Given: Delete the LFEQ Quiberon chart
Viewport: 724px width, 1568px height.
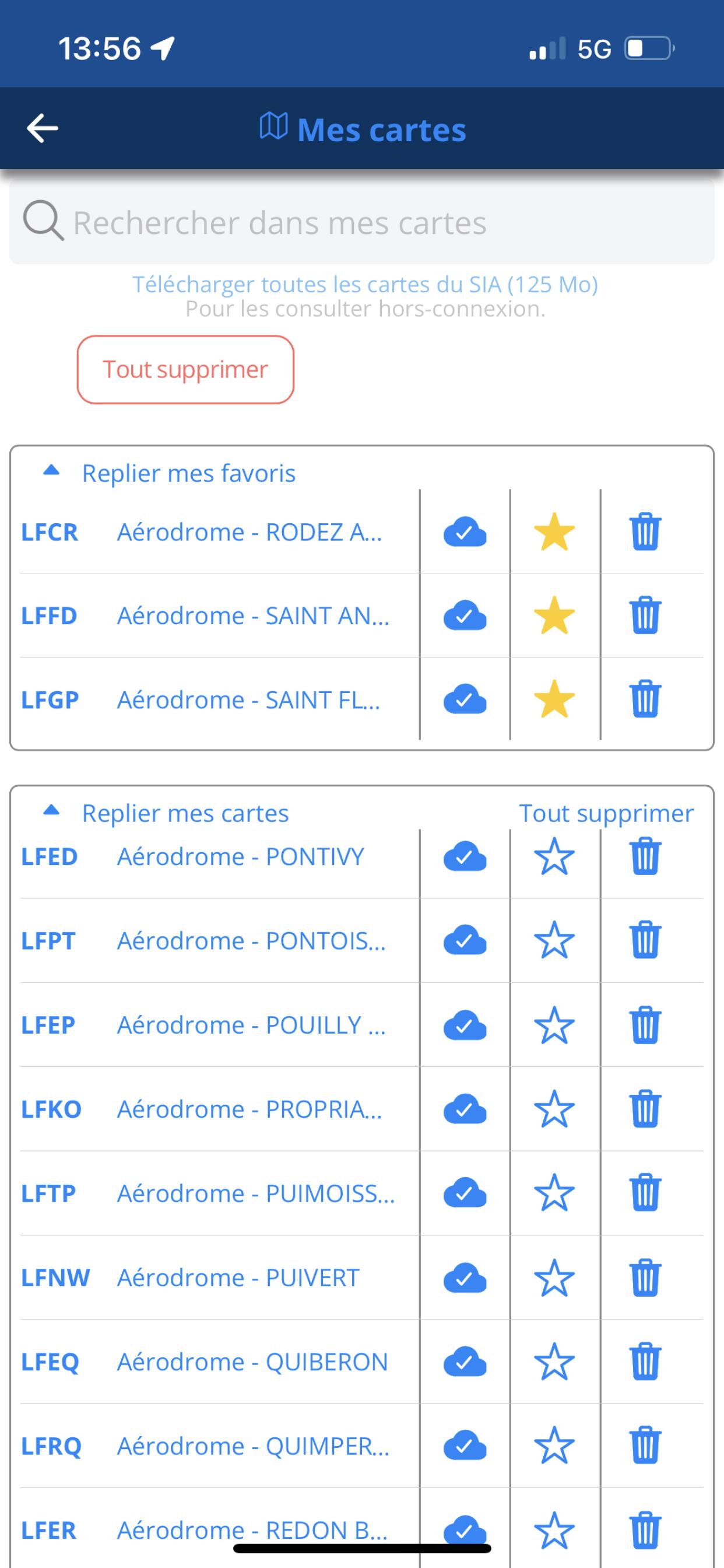Looking at the screenshot, I should click(x=645, y=1361).
